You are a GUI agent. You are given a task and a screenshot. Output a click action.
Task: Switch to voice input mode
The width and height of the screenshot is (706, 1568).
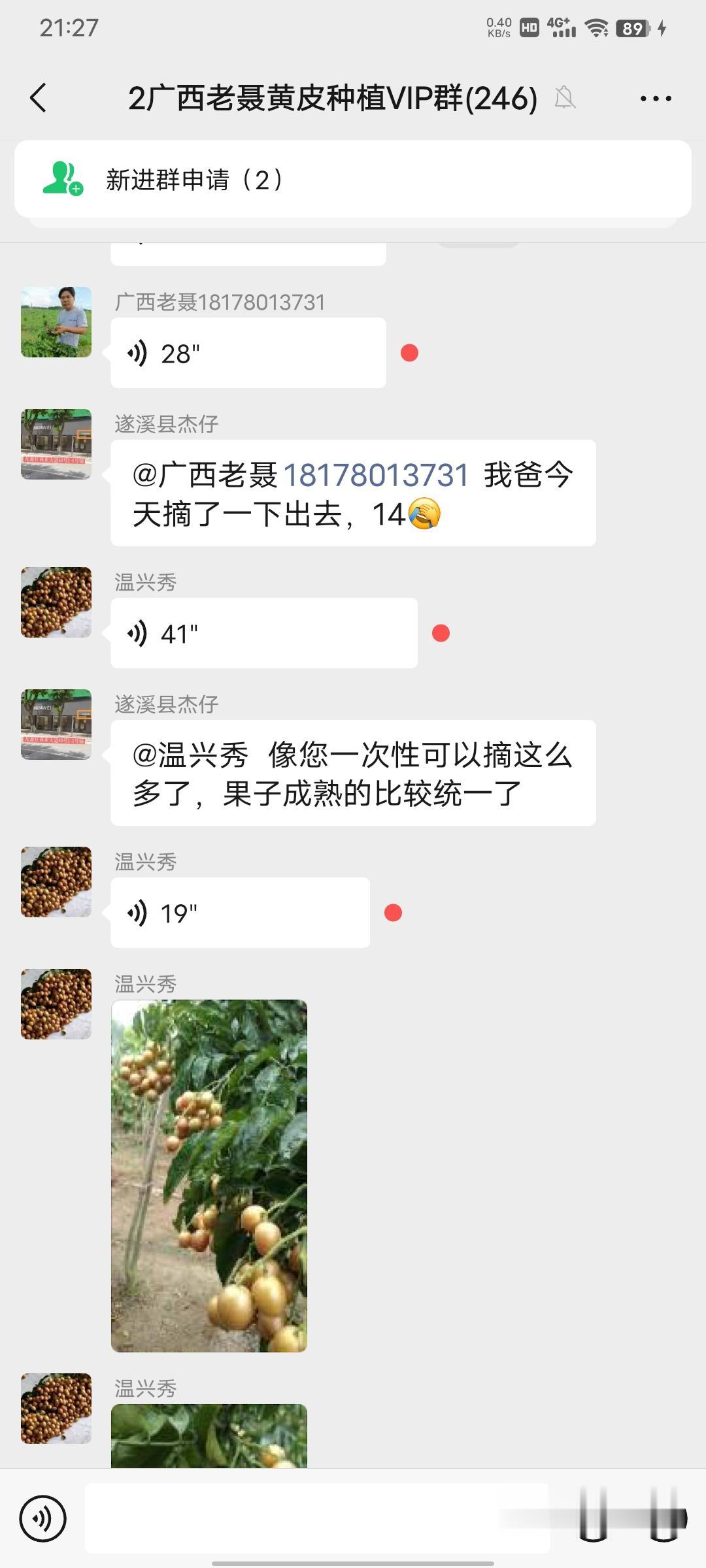click(x=42, y=1519)
